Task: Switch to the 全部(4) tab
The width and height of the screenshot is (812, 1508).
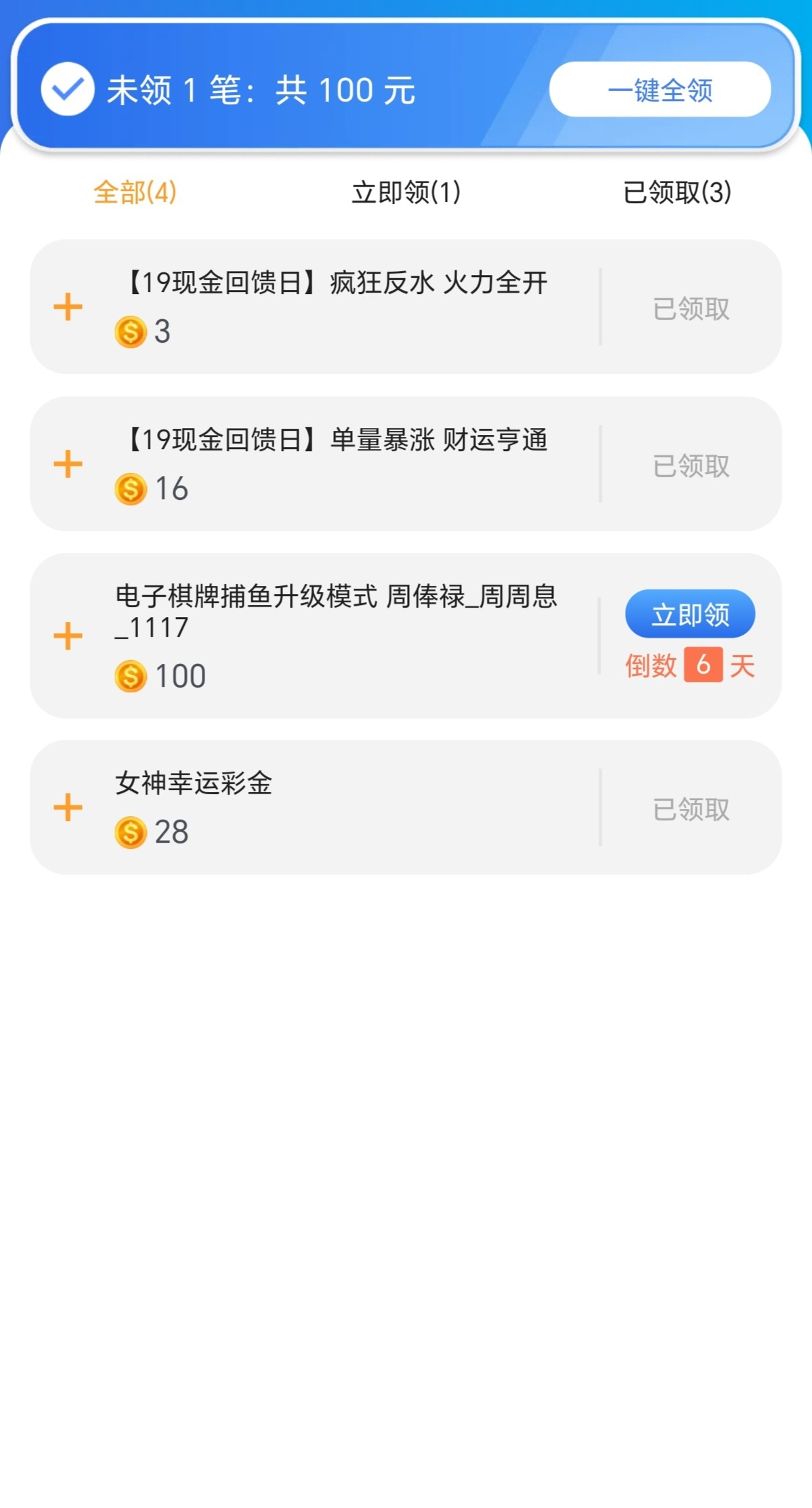Action: [135, 192]
